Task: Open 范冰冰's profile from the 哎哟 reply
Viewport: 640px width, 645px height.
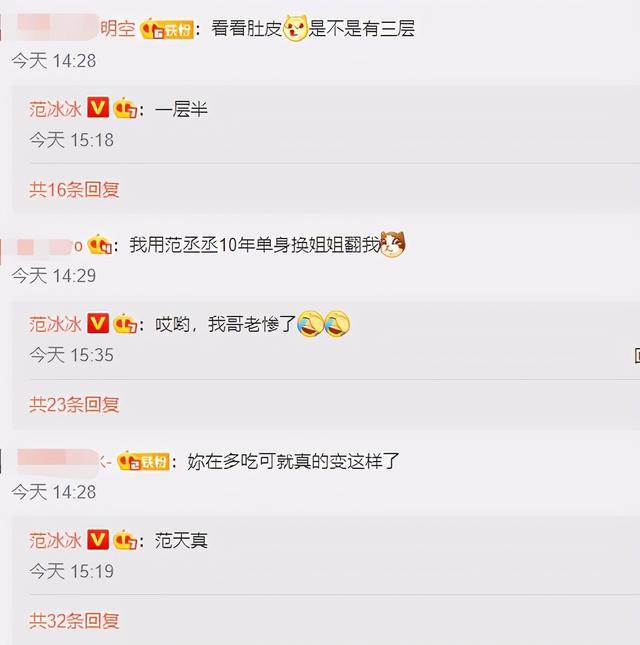Action: 55,324
